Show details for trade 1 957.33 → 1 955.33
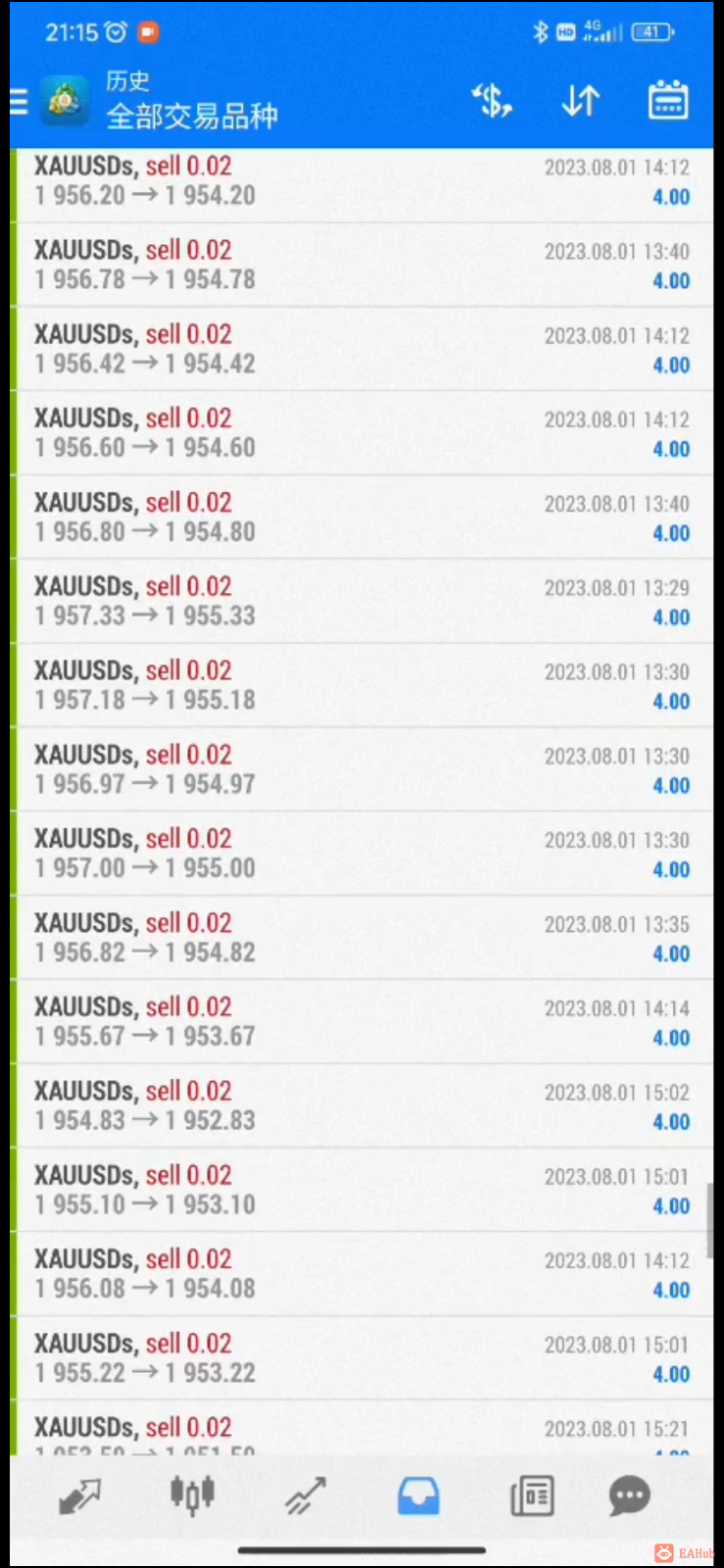 [x=362, y=602]
